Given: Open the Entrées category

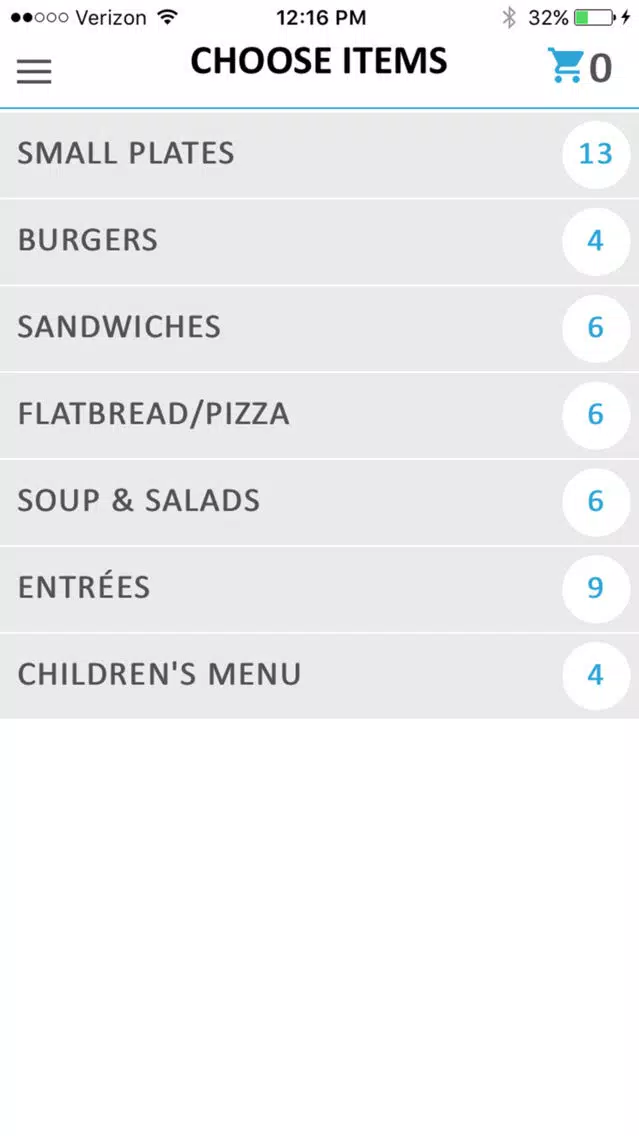Looking at the screenshot, I should (x=320, y=589).
